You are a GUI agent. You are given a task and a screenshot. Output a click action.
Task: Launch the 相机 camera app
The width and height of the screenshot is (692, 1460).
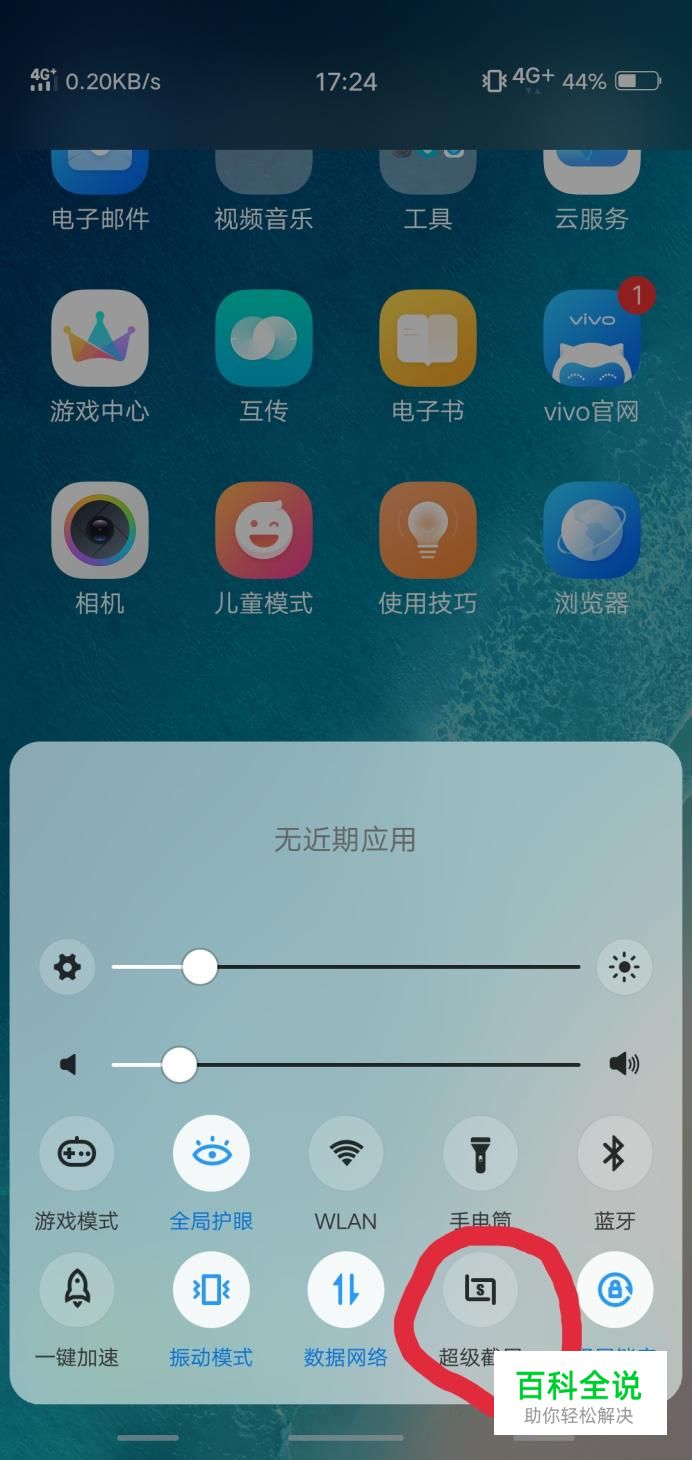tap(100, 530)
